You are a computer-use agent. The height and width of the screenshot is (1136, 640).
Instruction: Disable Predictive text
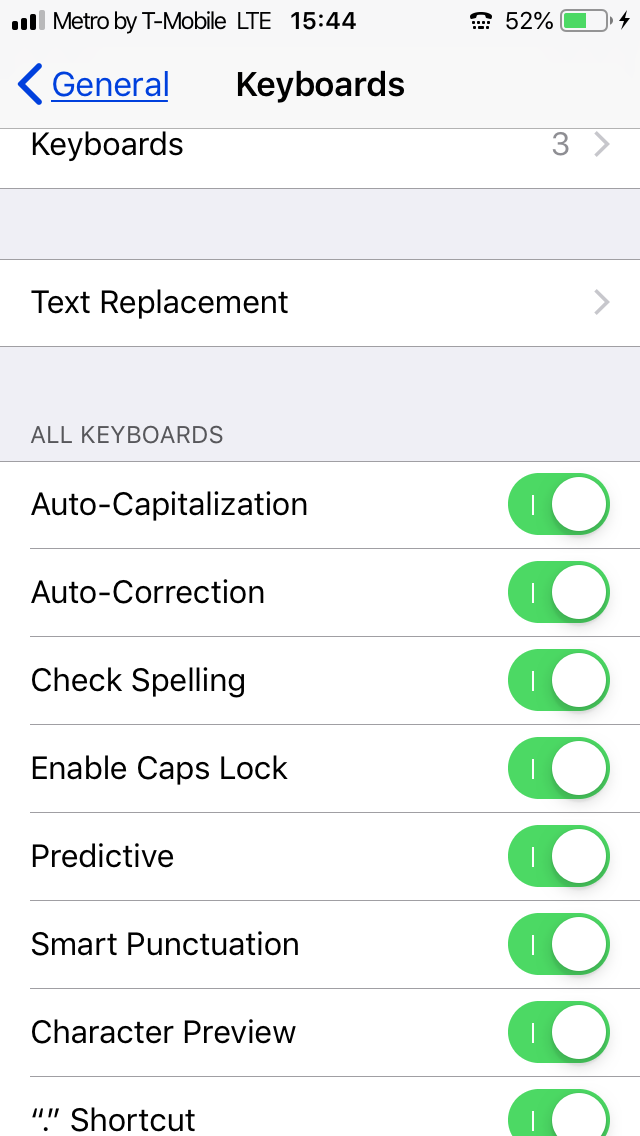(x=558, y=857)
